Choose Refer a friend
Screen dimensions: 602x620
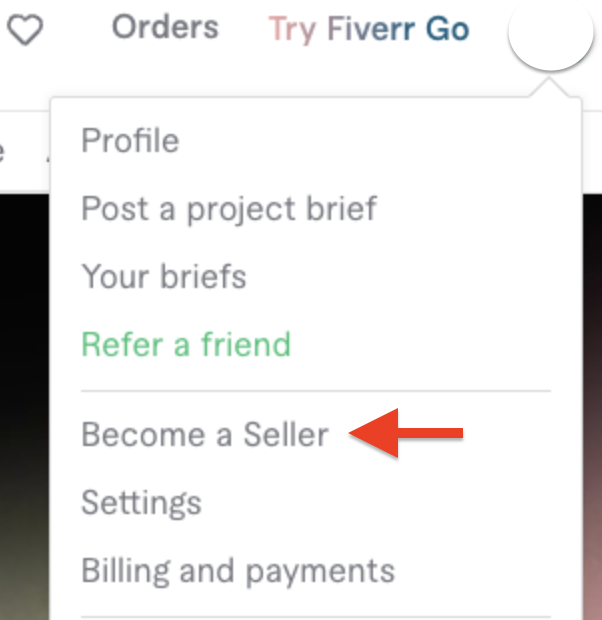point(186,345)
